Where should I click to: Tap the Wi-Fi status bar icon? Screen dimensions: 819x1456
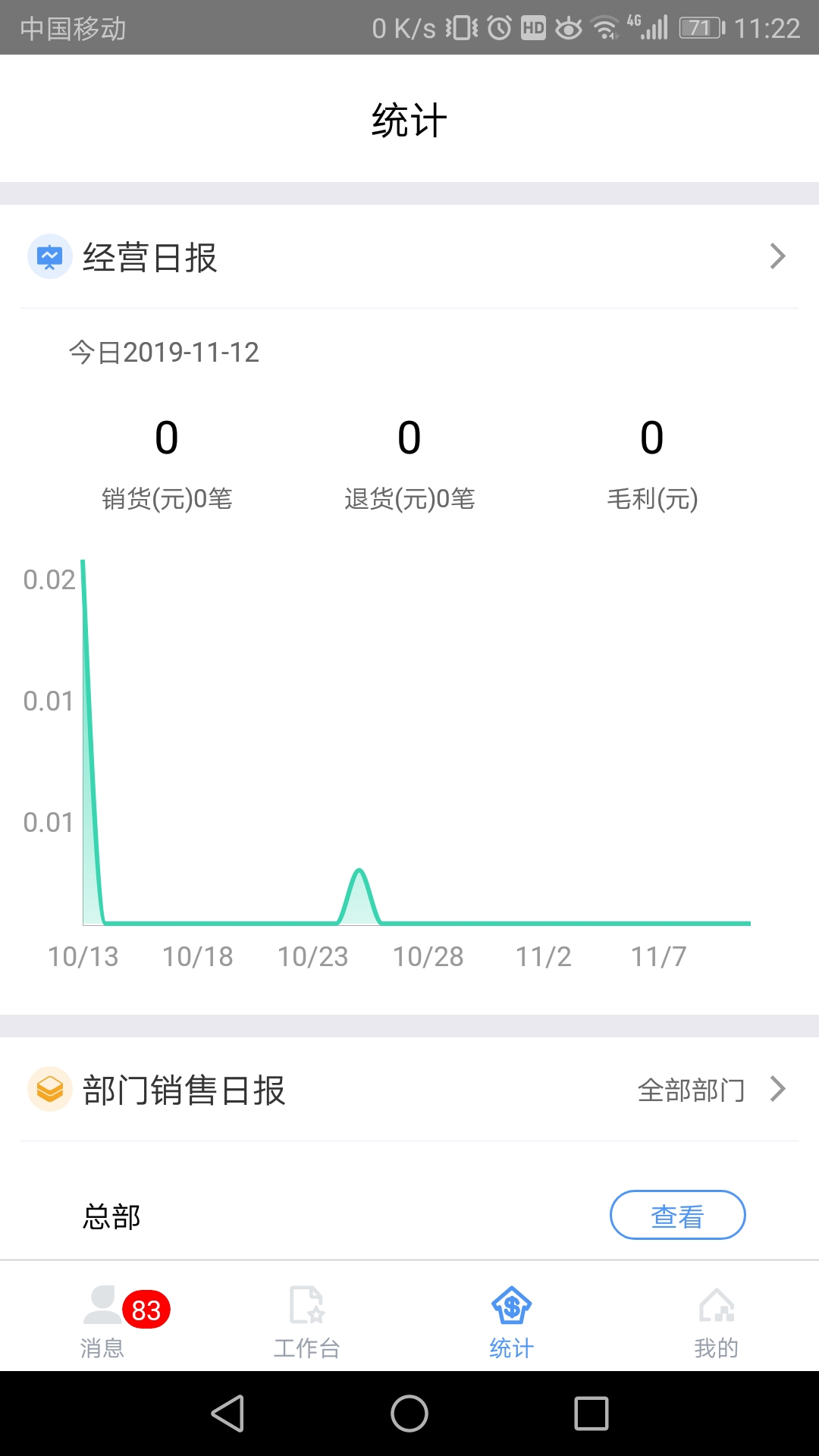click(x=603, y=27)
